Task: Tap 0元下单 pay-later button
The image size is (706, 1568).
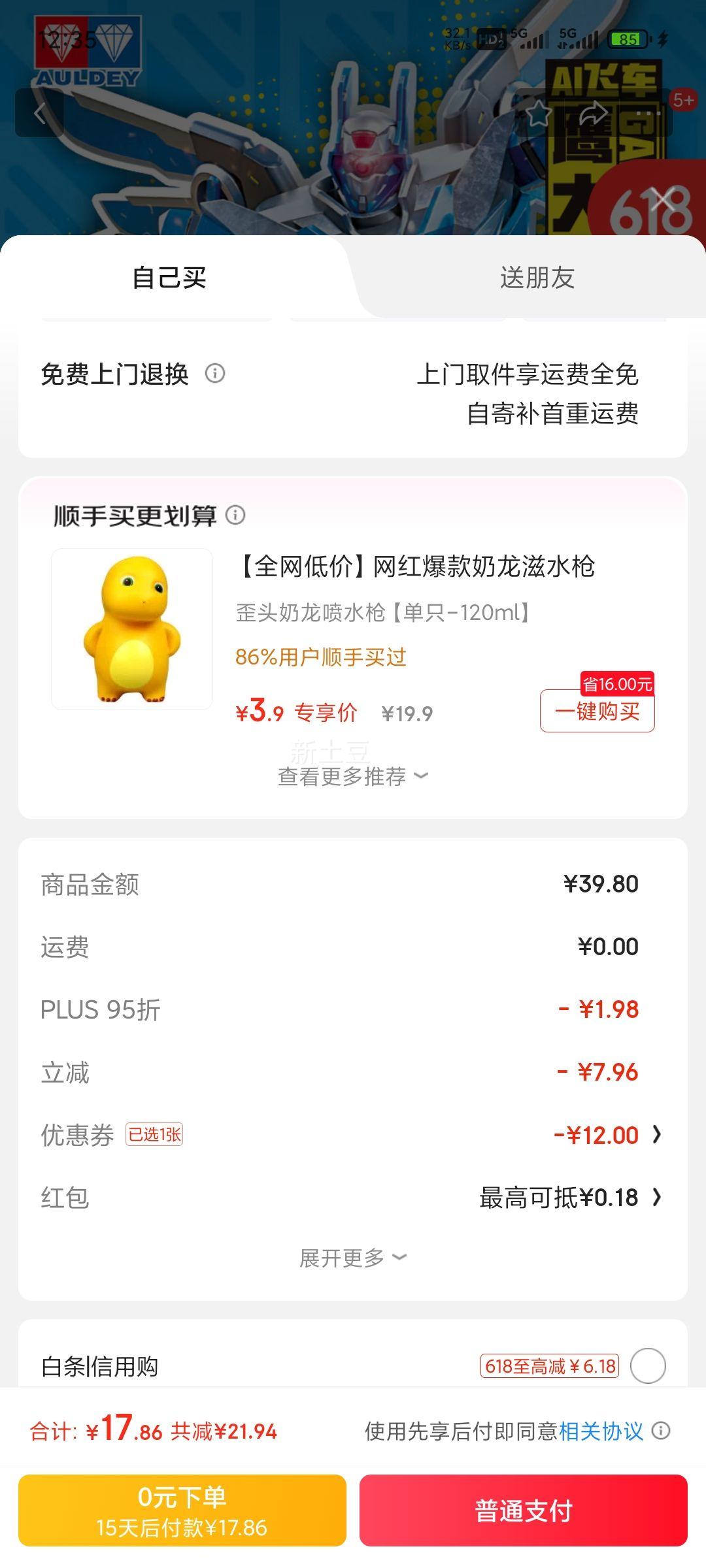Action: coord(182,1511)
